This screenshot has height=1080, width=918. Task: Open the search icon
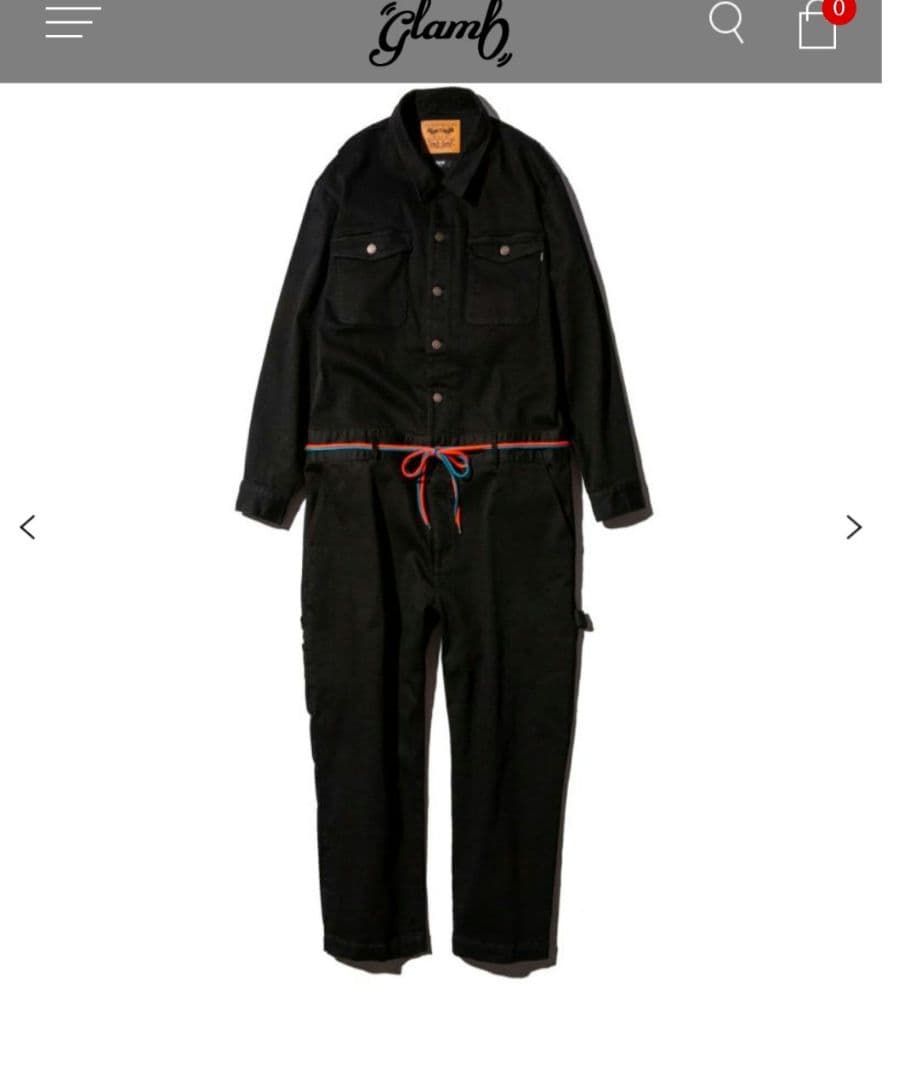(726, 23)
